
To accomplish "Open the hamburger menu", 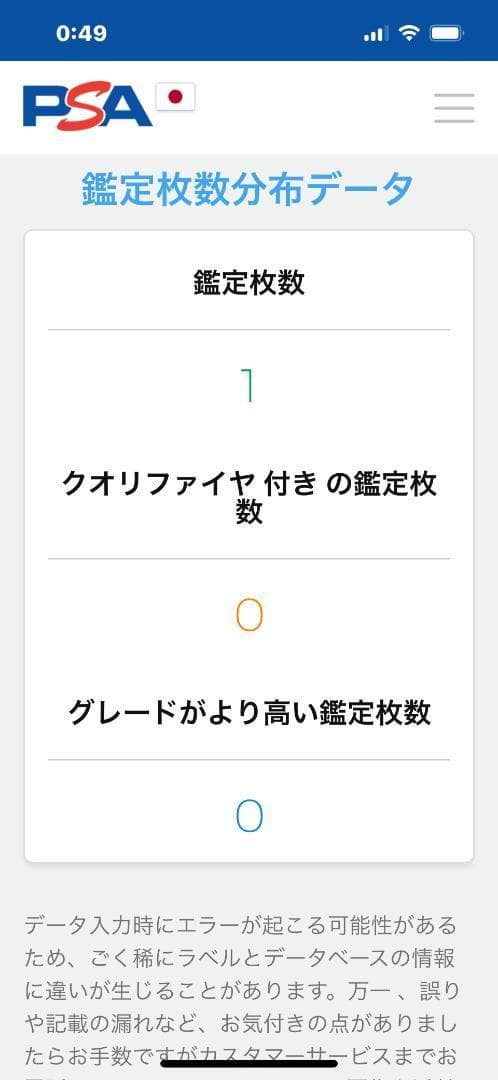I will coord(454,108).
